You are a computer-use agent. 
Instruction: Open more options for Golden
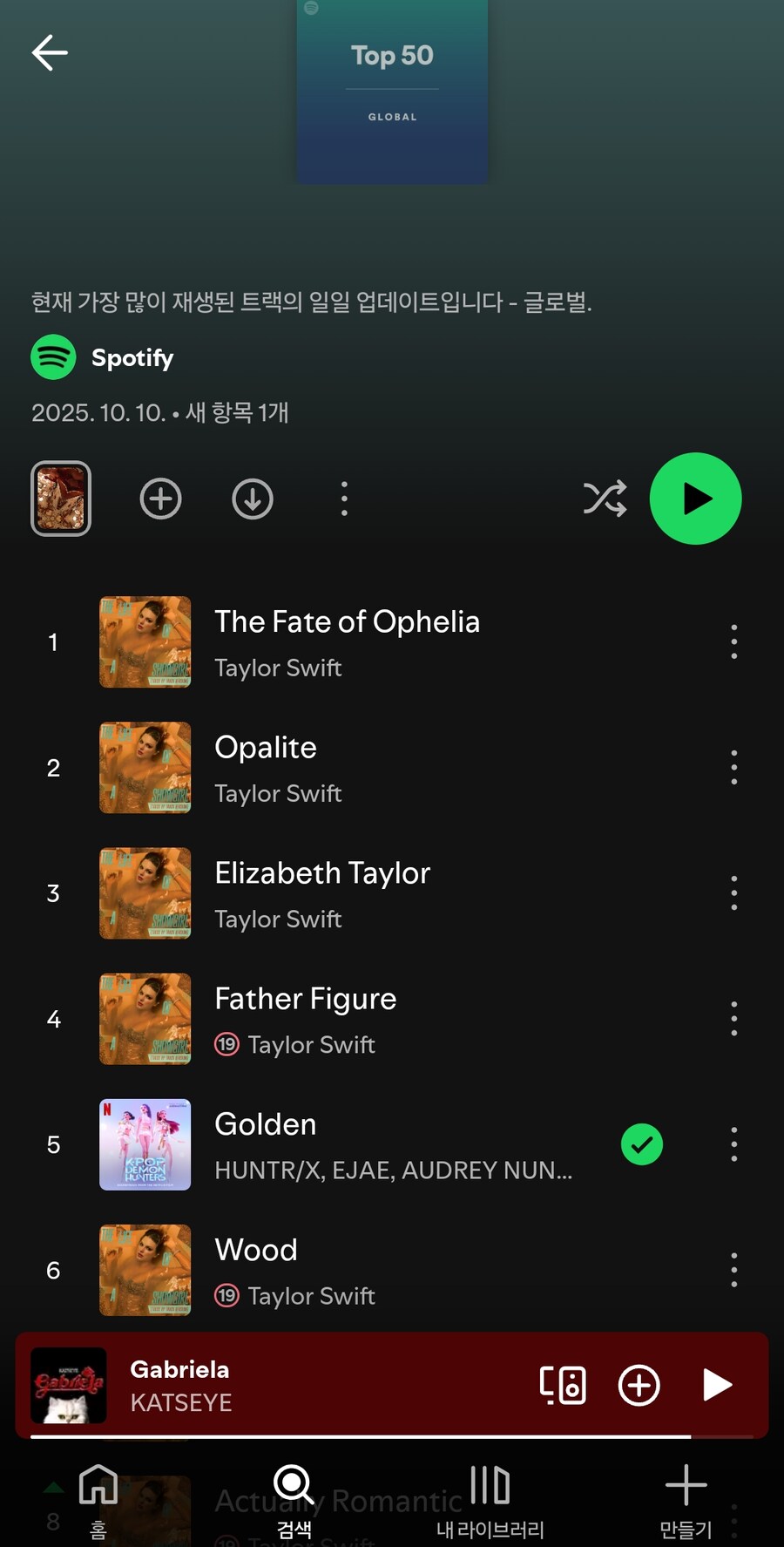(x=734, y=1144)
